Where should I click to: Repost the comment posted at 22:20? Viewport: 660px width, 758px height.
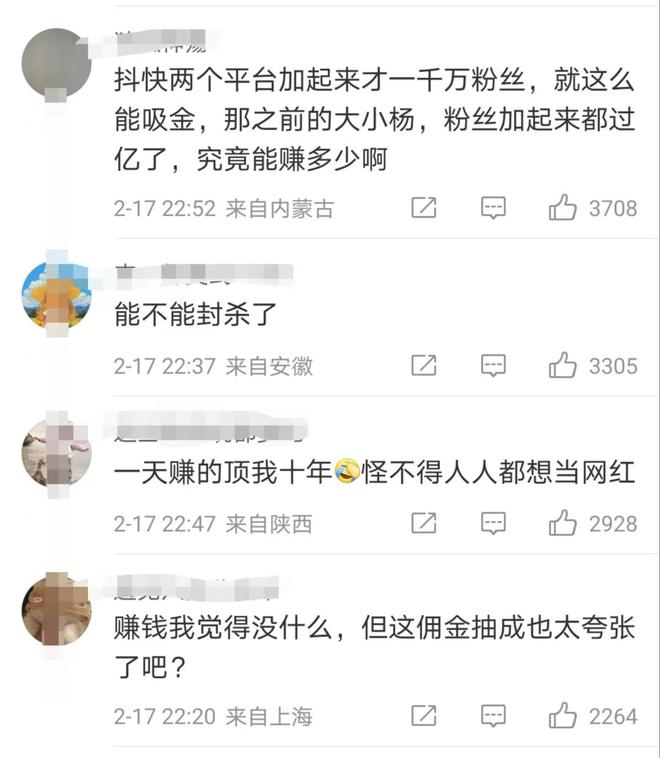pos(424,715)
